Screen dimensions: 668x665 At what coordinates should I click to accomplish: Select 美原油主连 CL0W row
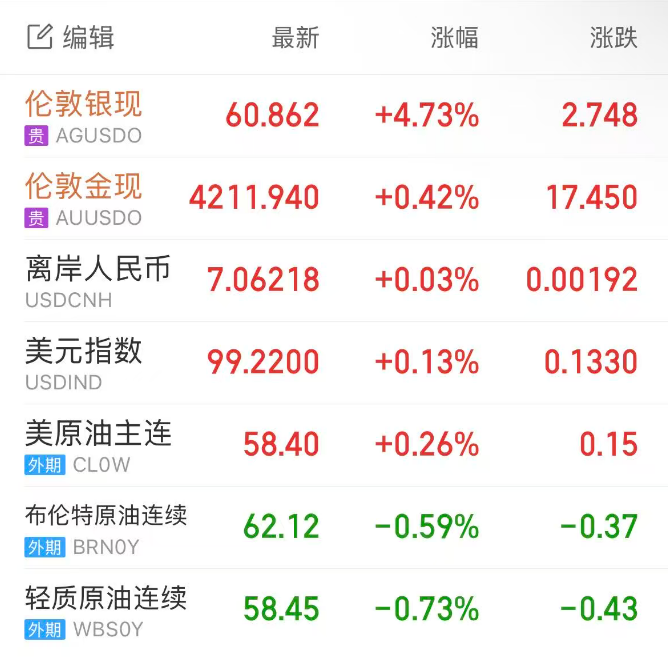(x=98, y=444)
